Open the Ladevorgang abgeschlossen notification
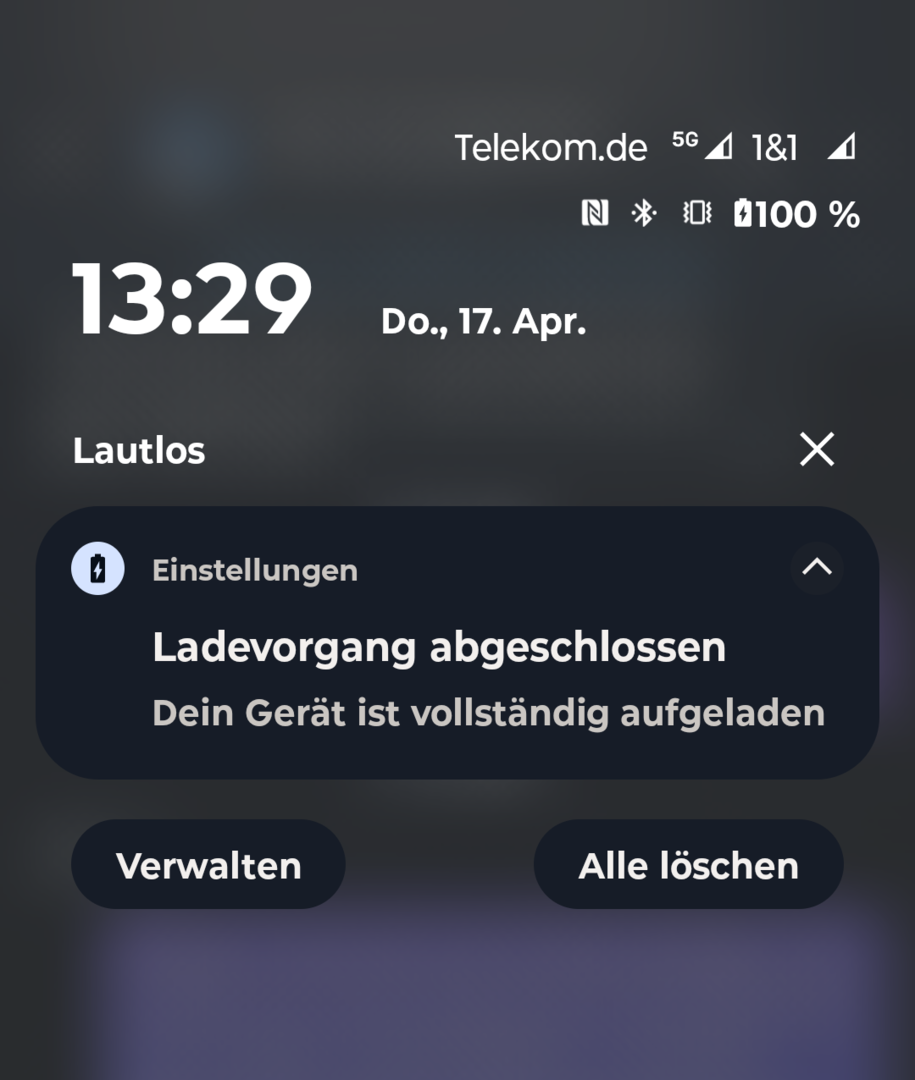 440,649
